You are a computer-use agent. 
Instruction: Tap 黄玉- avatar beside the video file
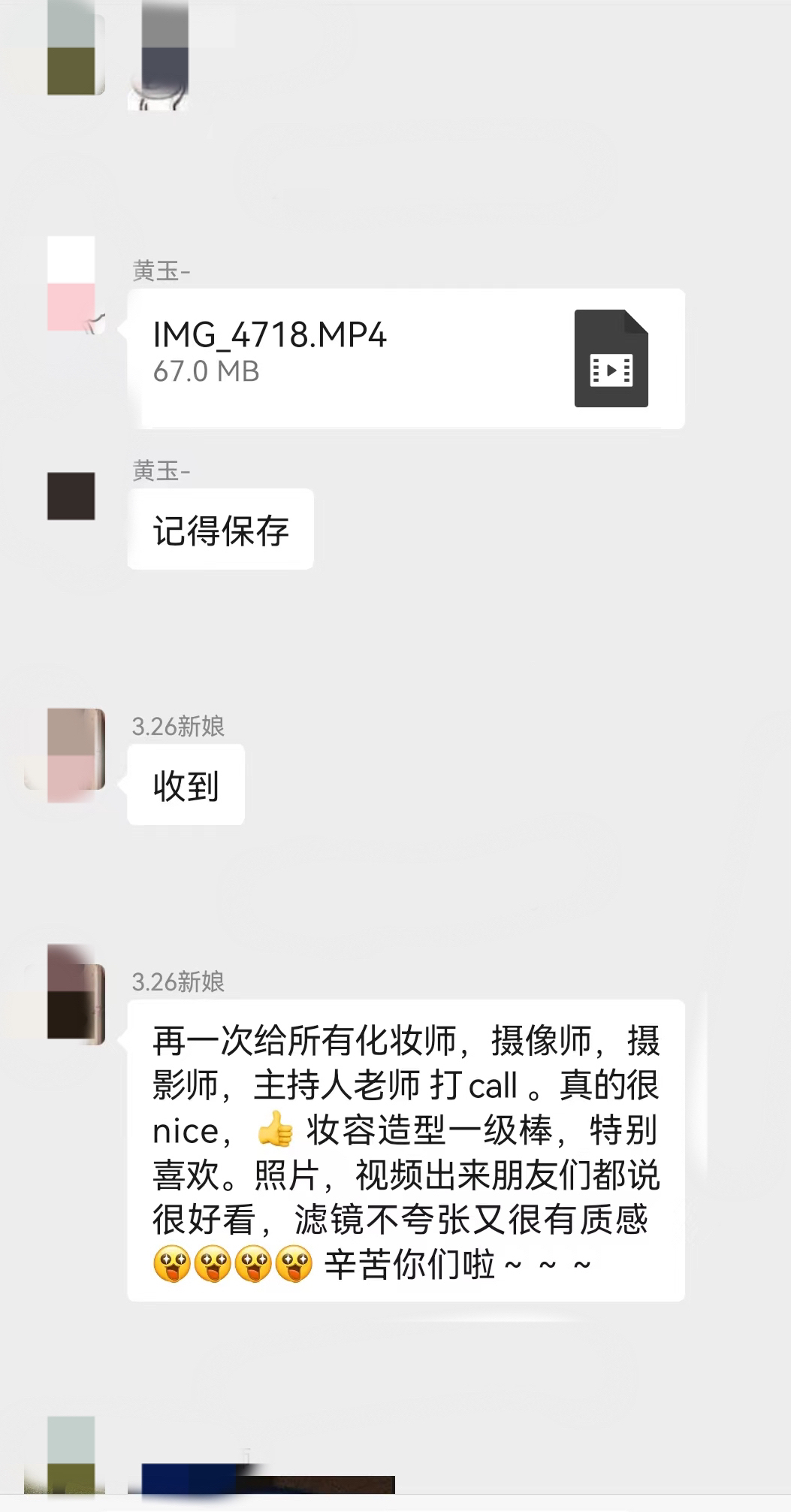tap(71, 283)
